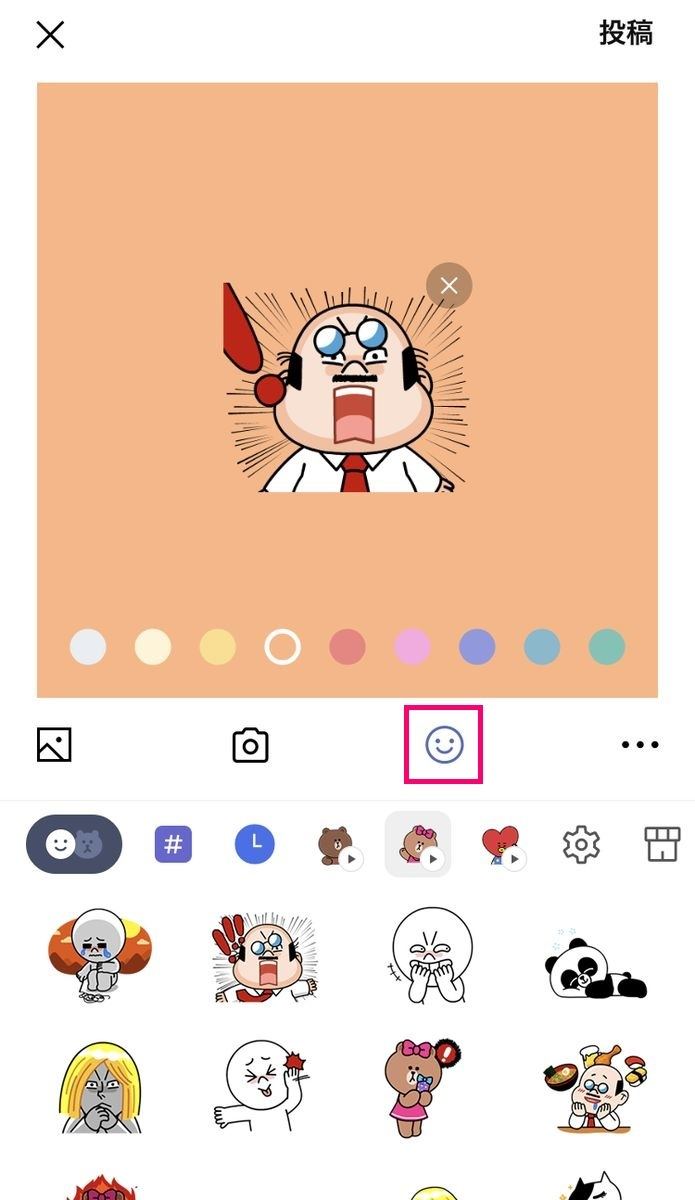Open the three-dot more options
This screenshot has width=695, height=1200.
640,745
